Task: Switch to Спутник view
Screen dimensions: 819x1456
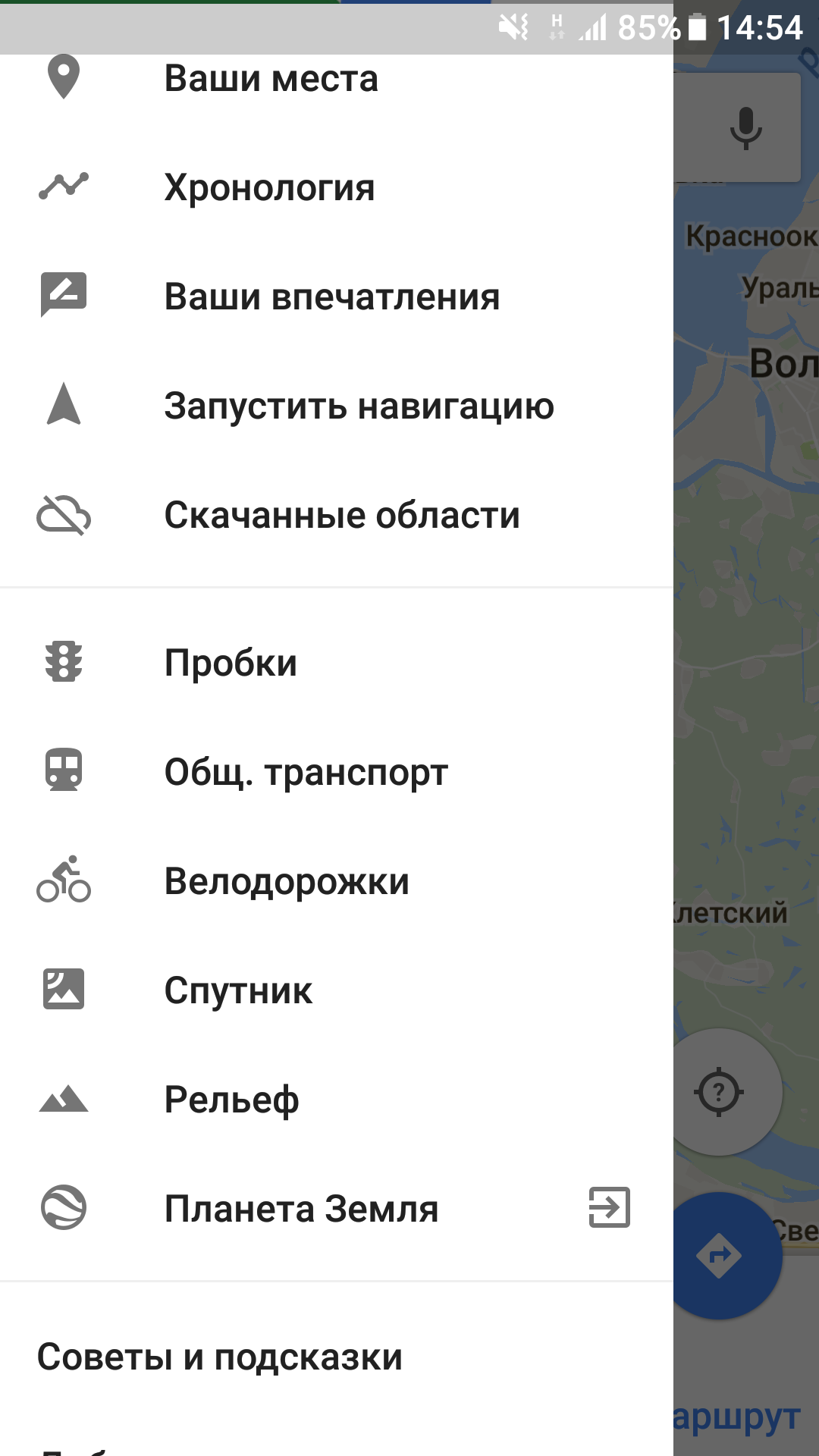Action: pyautogui.click(x=238, y=991)
